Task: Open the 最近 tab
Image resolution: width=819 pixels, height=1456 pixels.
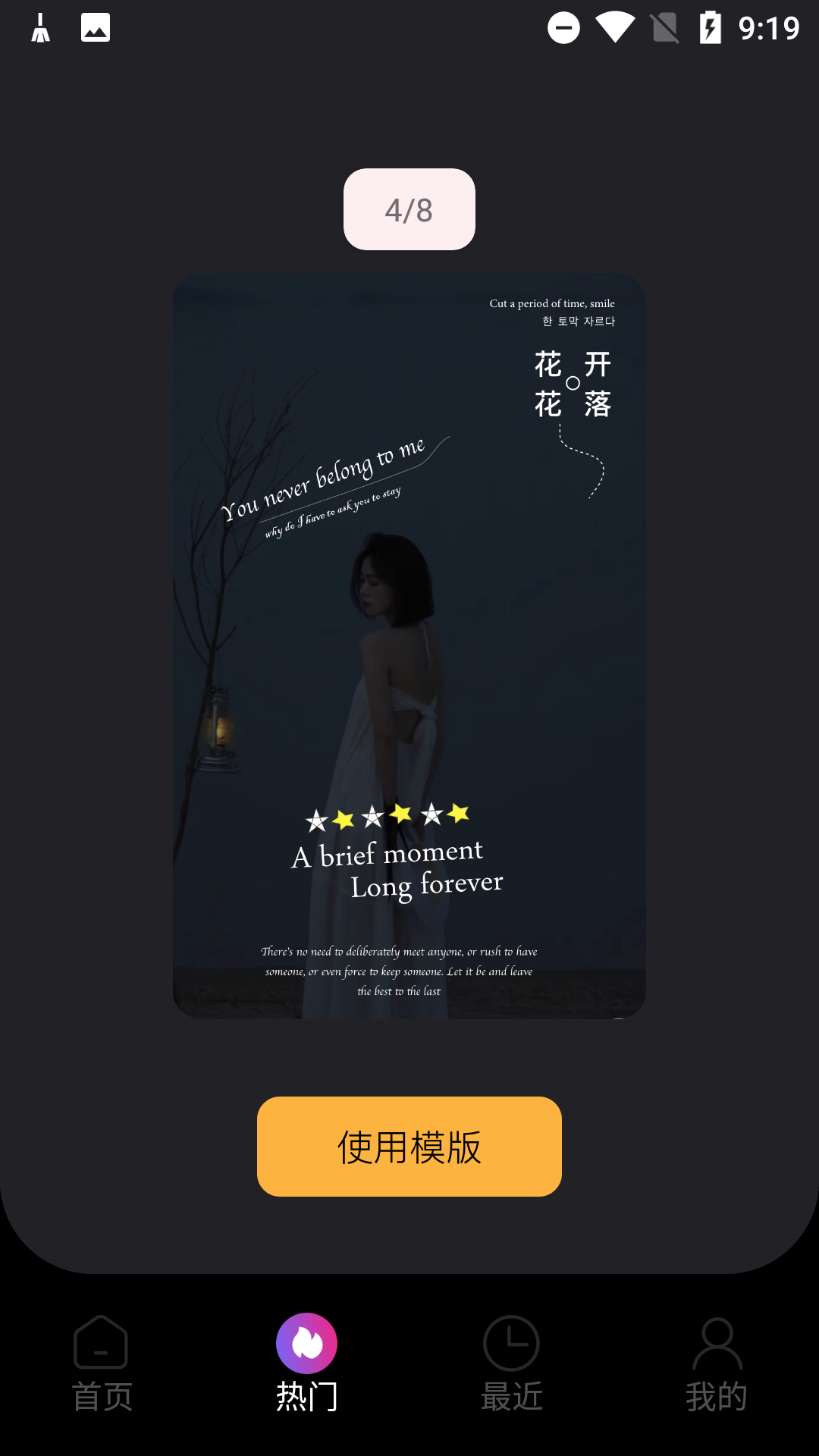Action: tap(511, 1362)
